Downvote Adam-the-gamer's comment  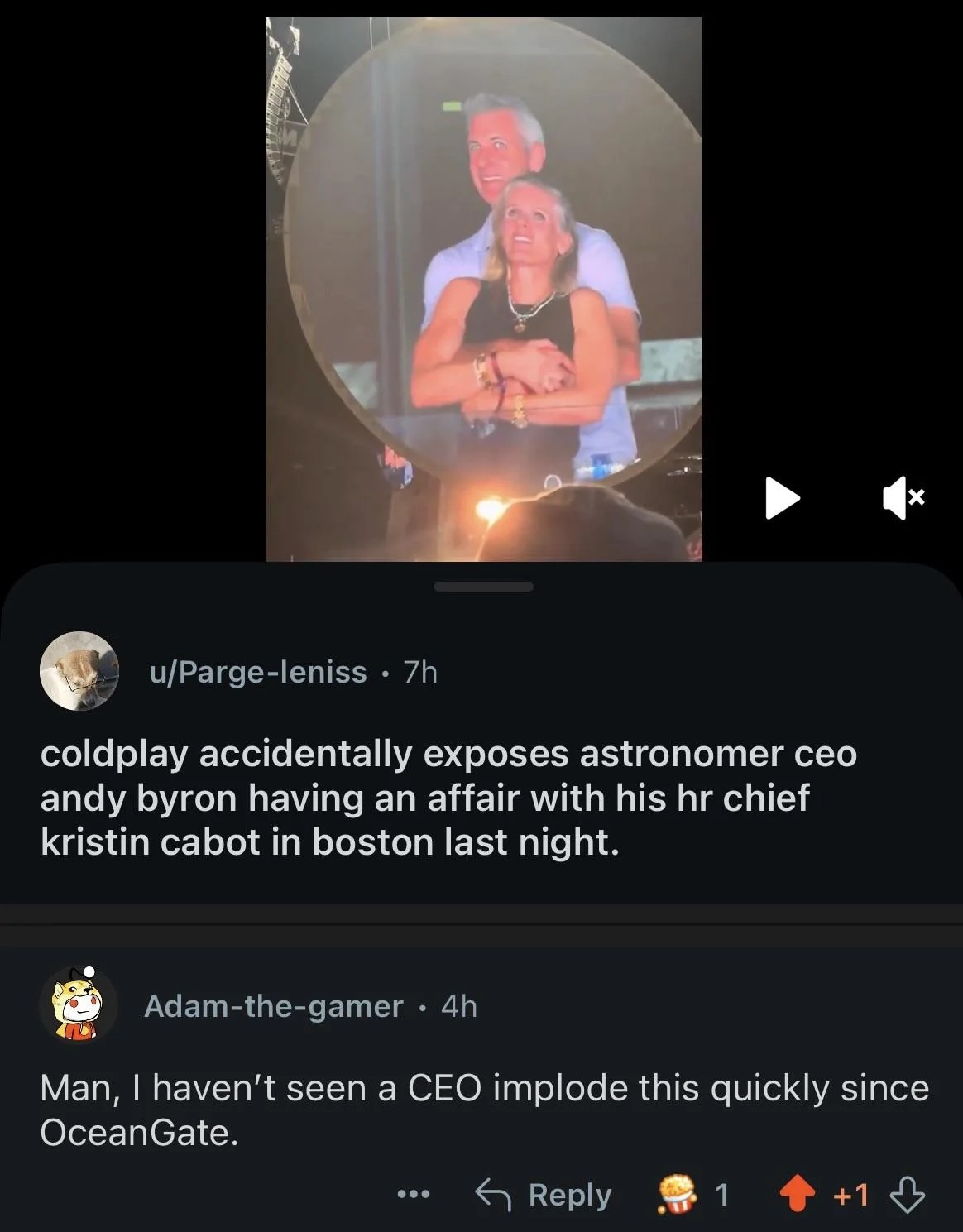(x=907, y=1195)
